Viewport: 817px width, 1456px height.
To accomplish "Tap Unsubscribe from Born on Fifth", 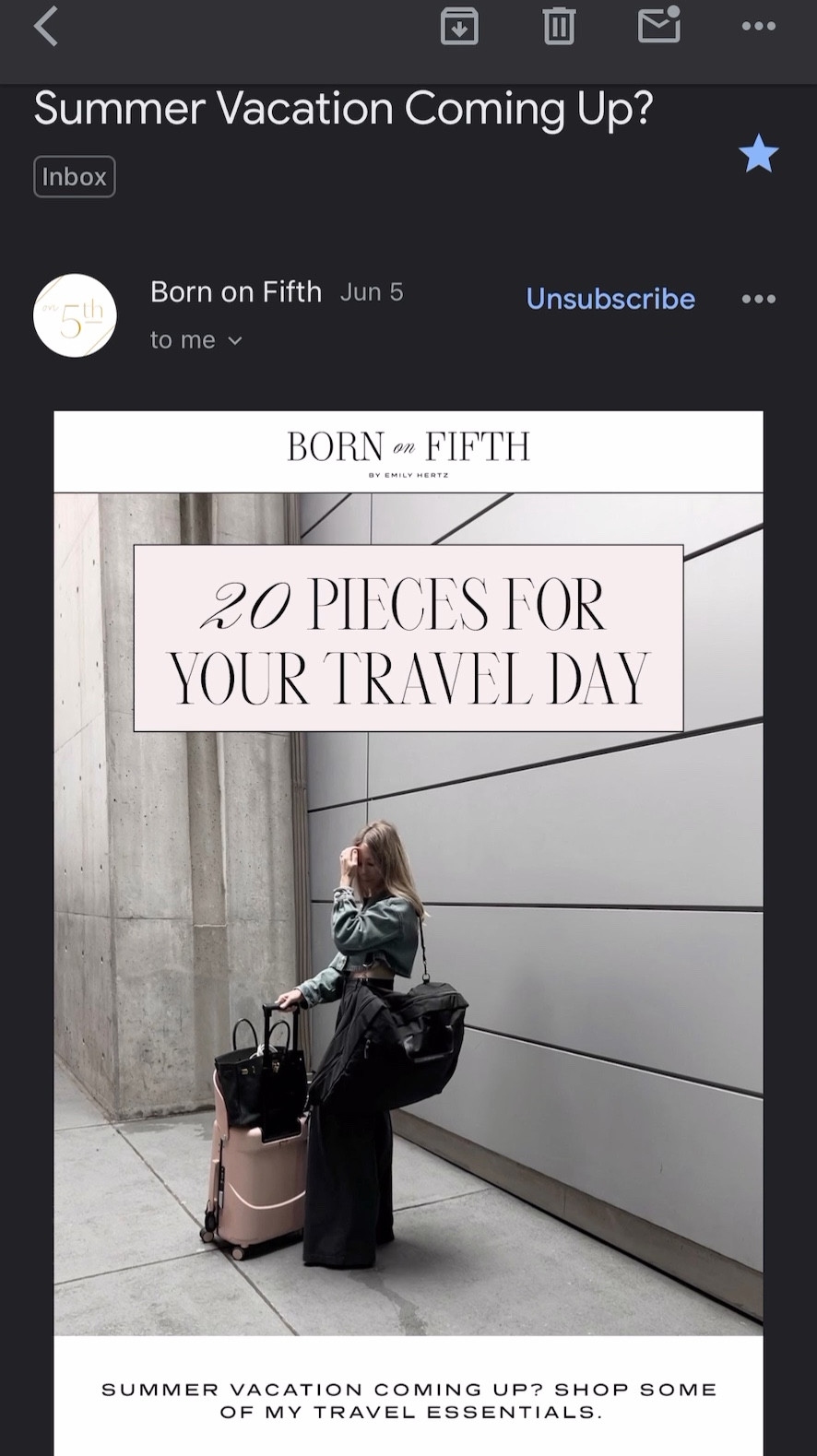I will coord(610,299).
